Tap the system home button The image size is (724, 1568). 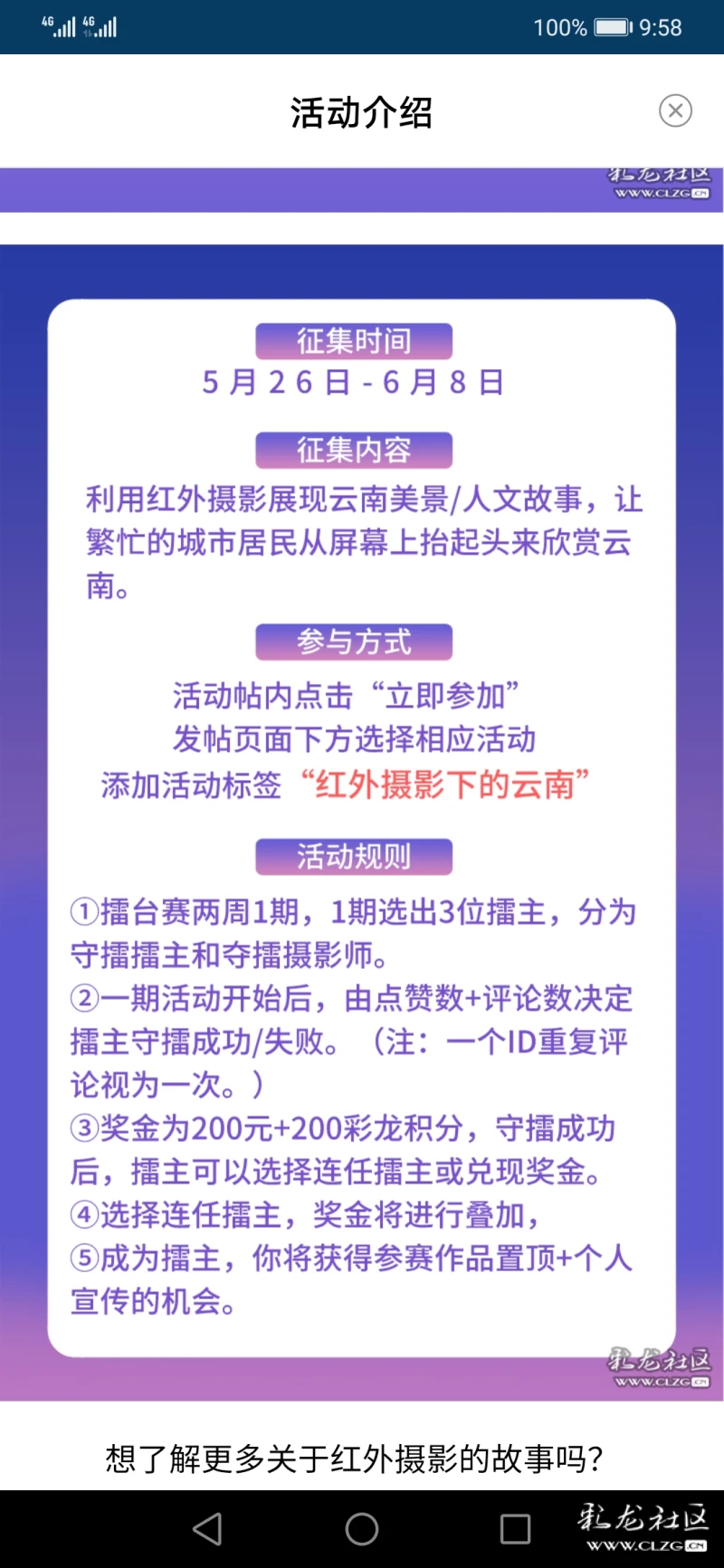(362, 1529)
